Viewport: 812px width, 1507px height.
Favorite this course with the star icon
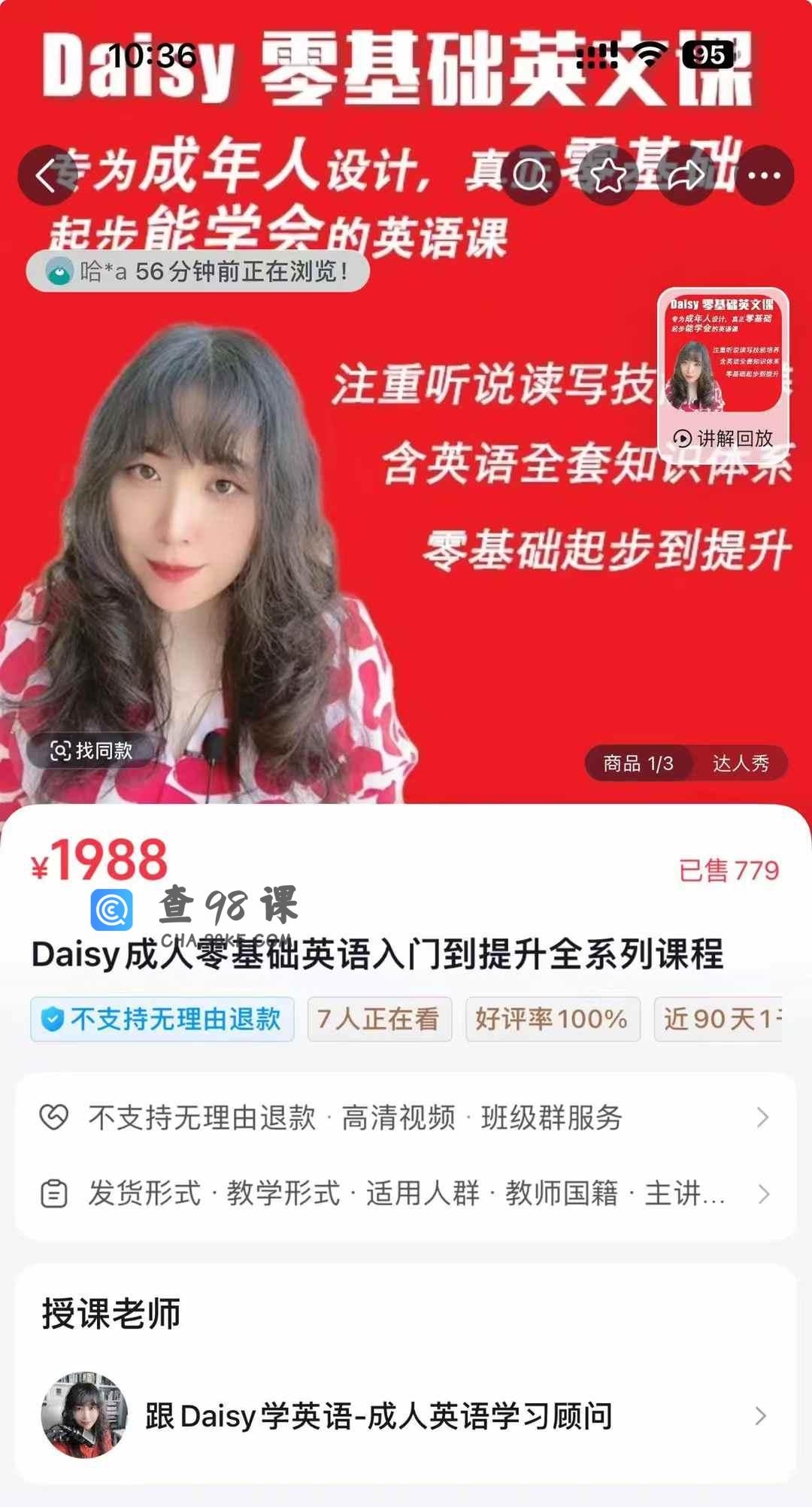pyautogui.click(x=608, y=176)
